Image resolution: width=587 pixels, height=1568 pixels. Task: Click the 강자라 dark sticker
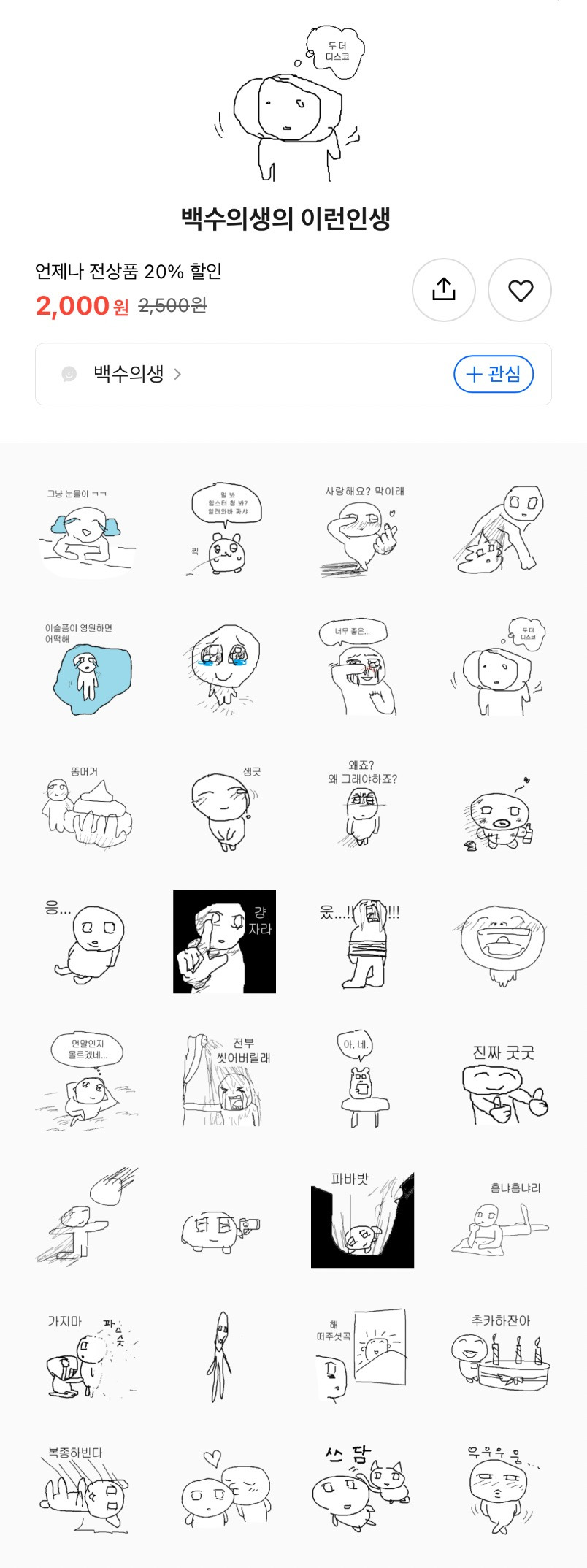[x=224, y=941]
